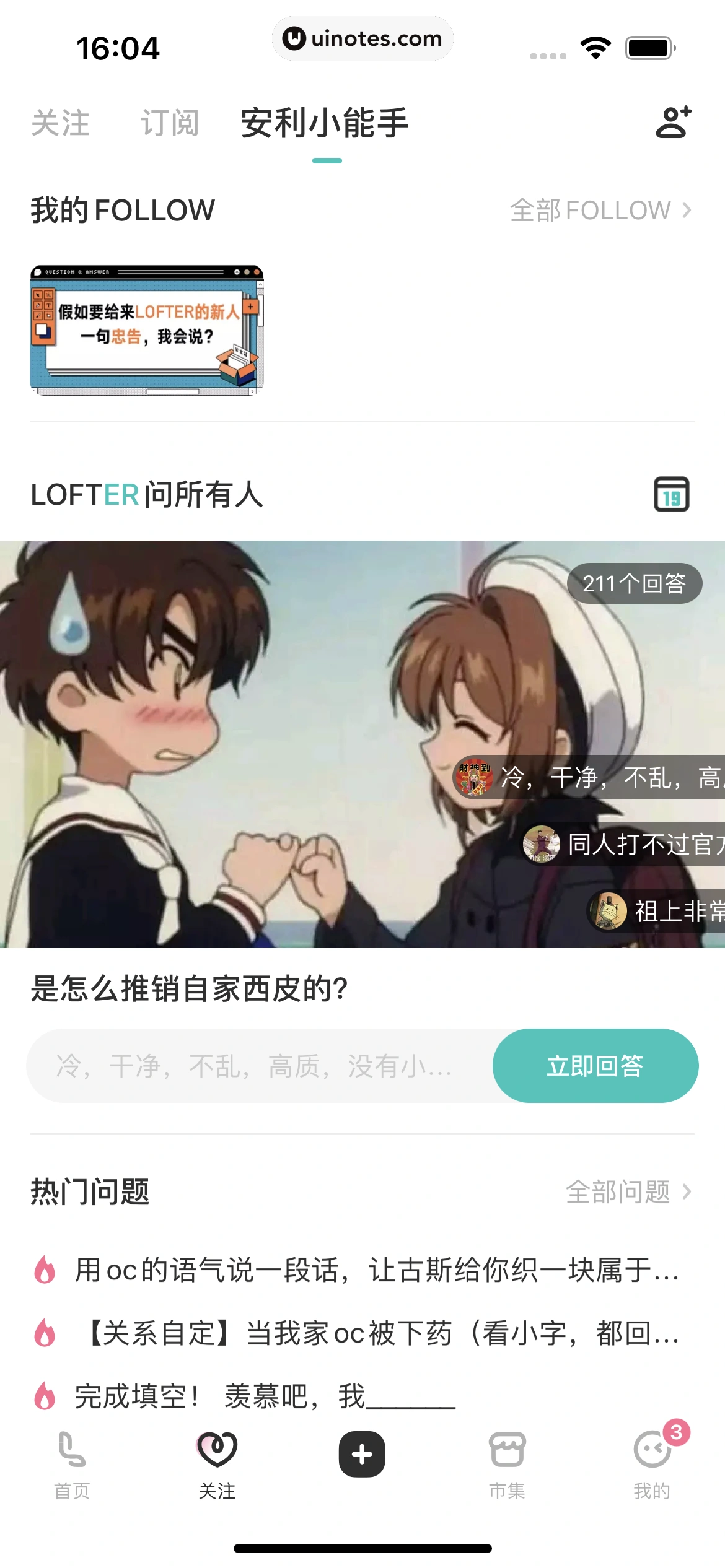The width and height of the screenshot is (725, 1568).
Task: Expand 全部FOLLOW with its chevron
Action: [601, 209]
